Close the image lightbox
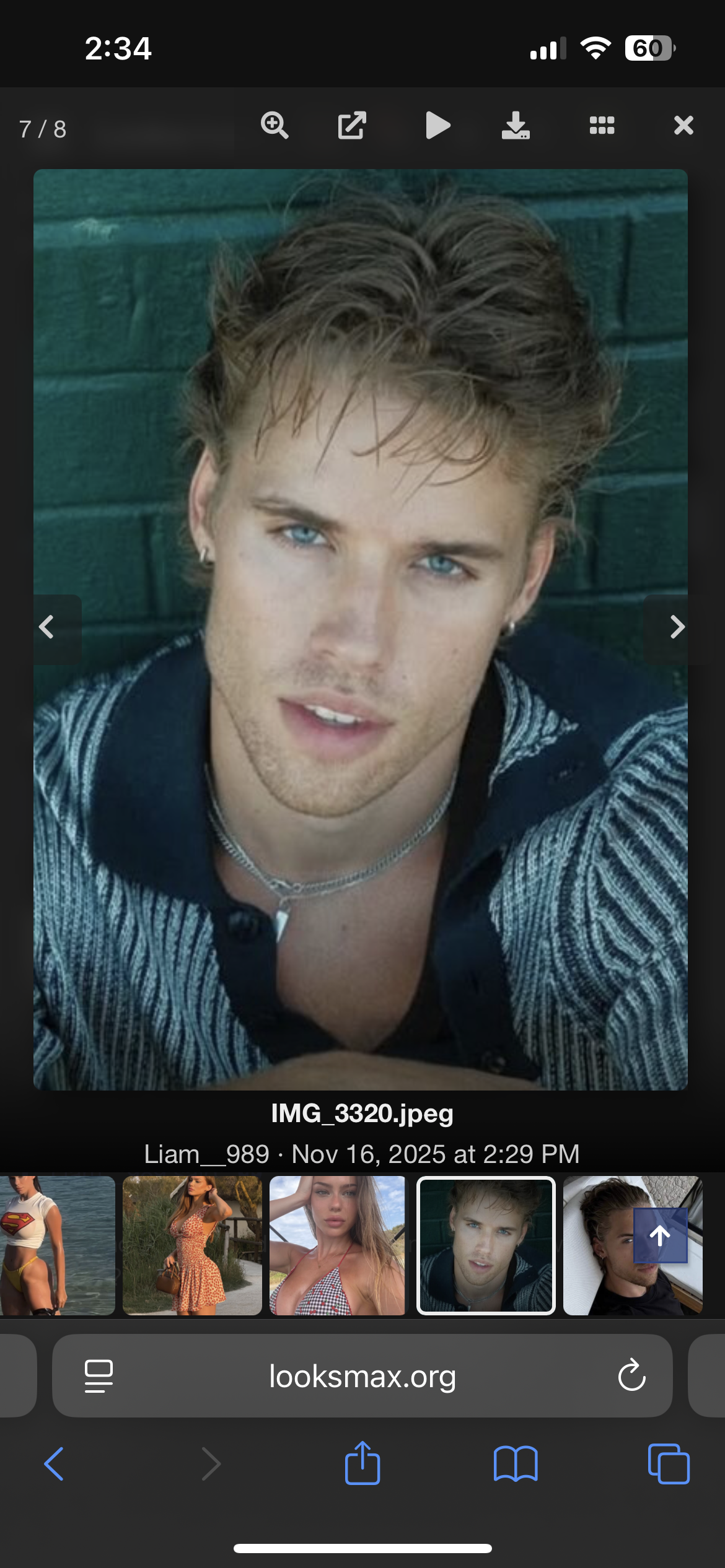The width and height of the screenshot is (725, 1568). click(x=683, y=126)
